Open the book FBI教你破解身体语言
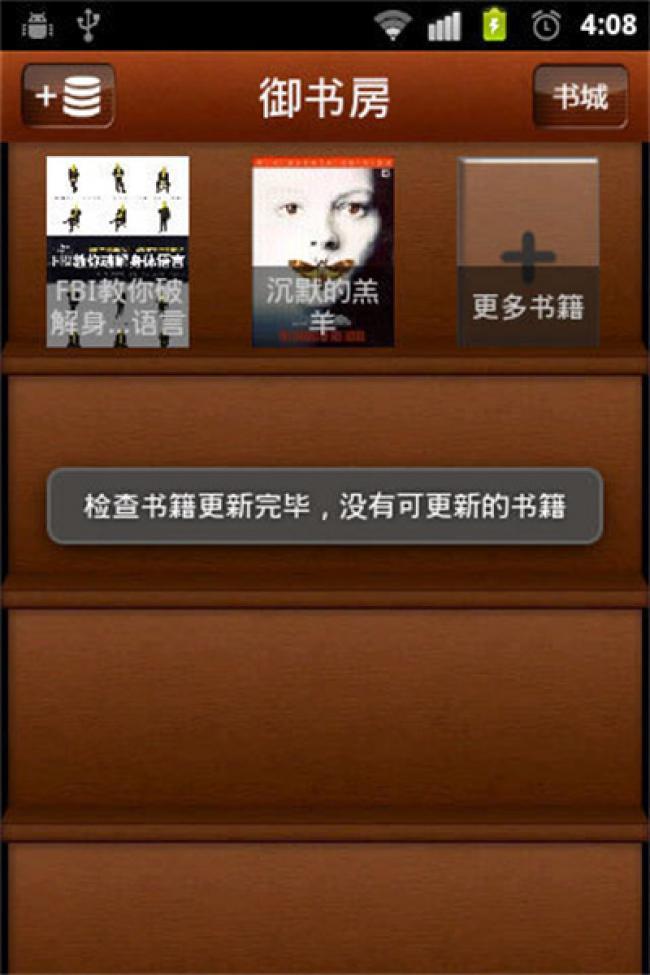 click(x=117, y=252)
